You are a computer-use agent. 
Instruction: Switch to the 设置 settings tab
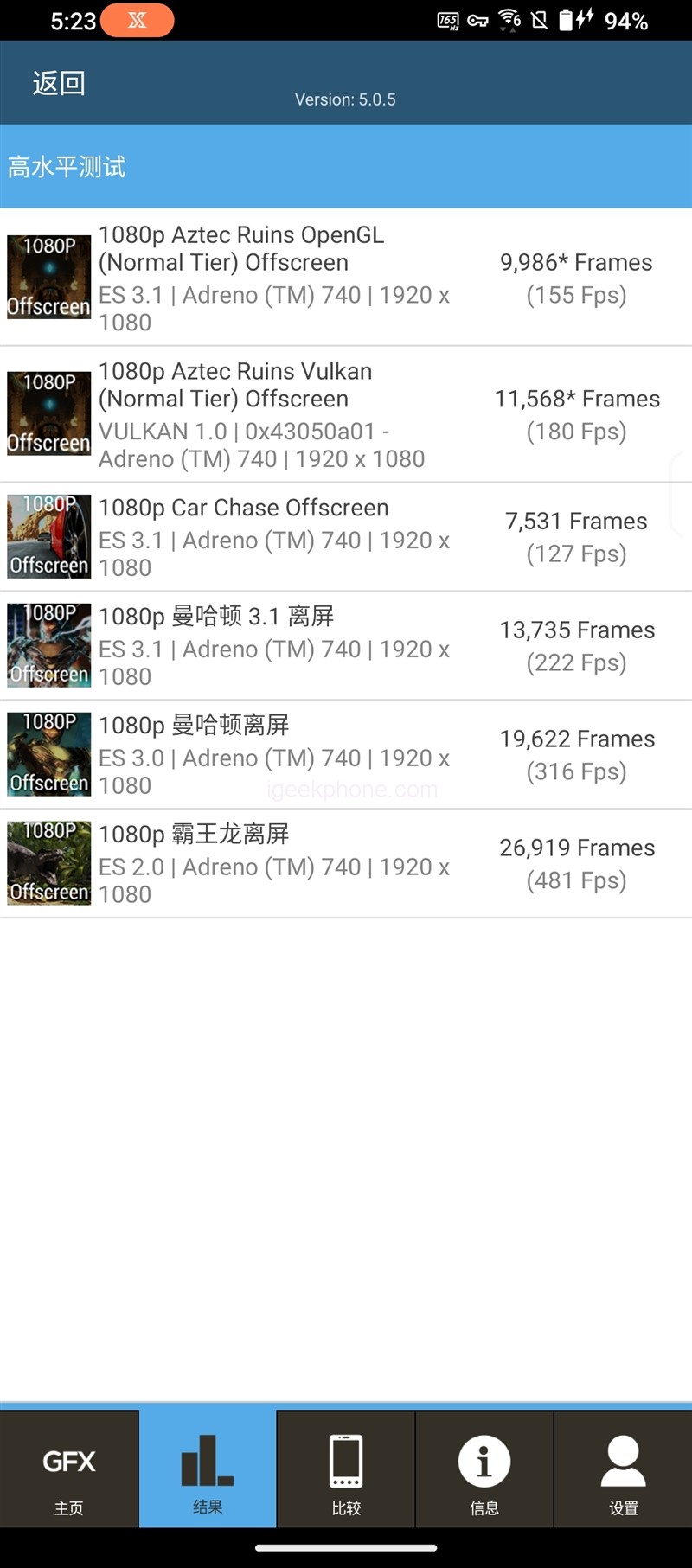click(623, 1474)
